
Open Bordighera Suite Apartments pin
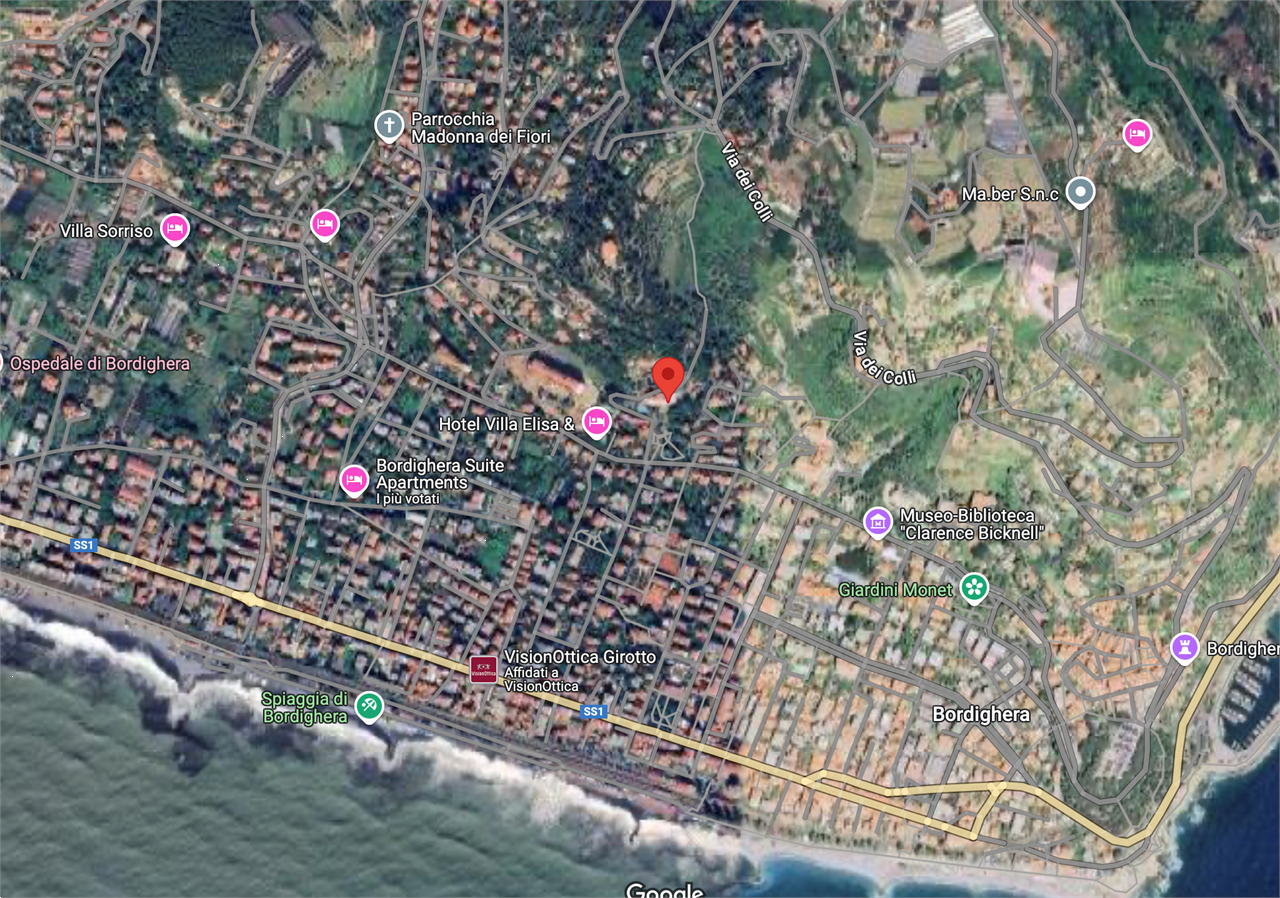(x=354, y=480)
